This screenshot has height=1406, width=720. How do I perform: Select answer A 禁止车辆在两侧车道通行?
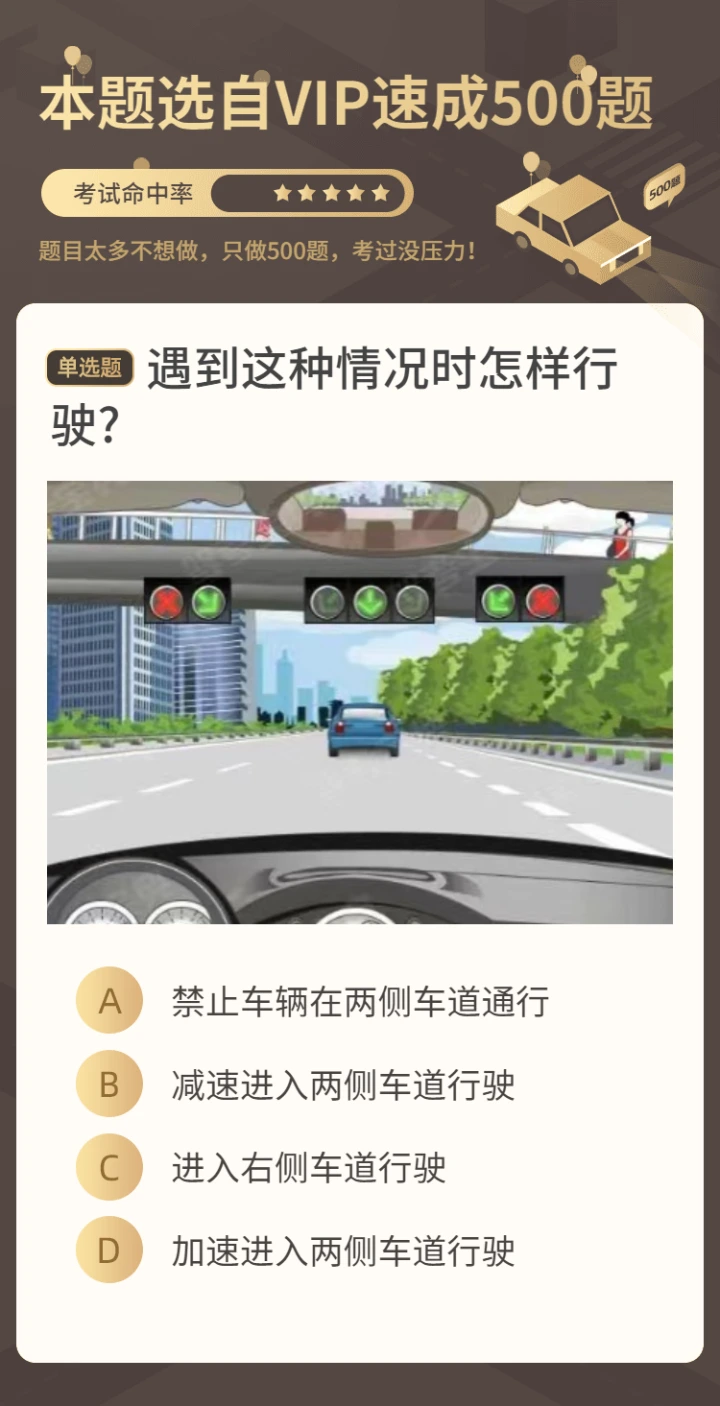click(x=313, y=1001)
